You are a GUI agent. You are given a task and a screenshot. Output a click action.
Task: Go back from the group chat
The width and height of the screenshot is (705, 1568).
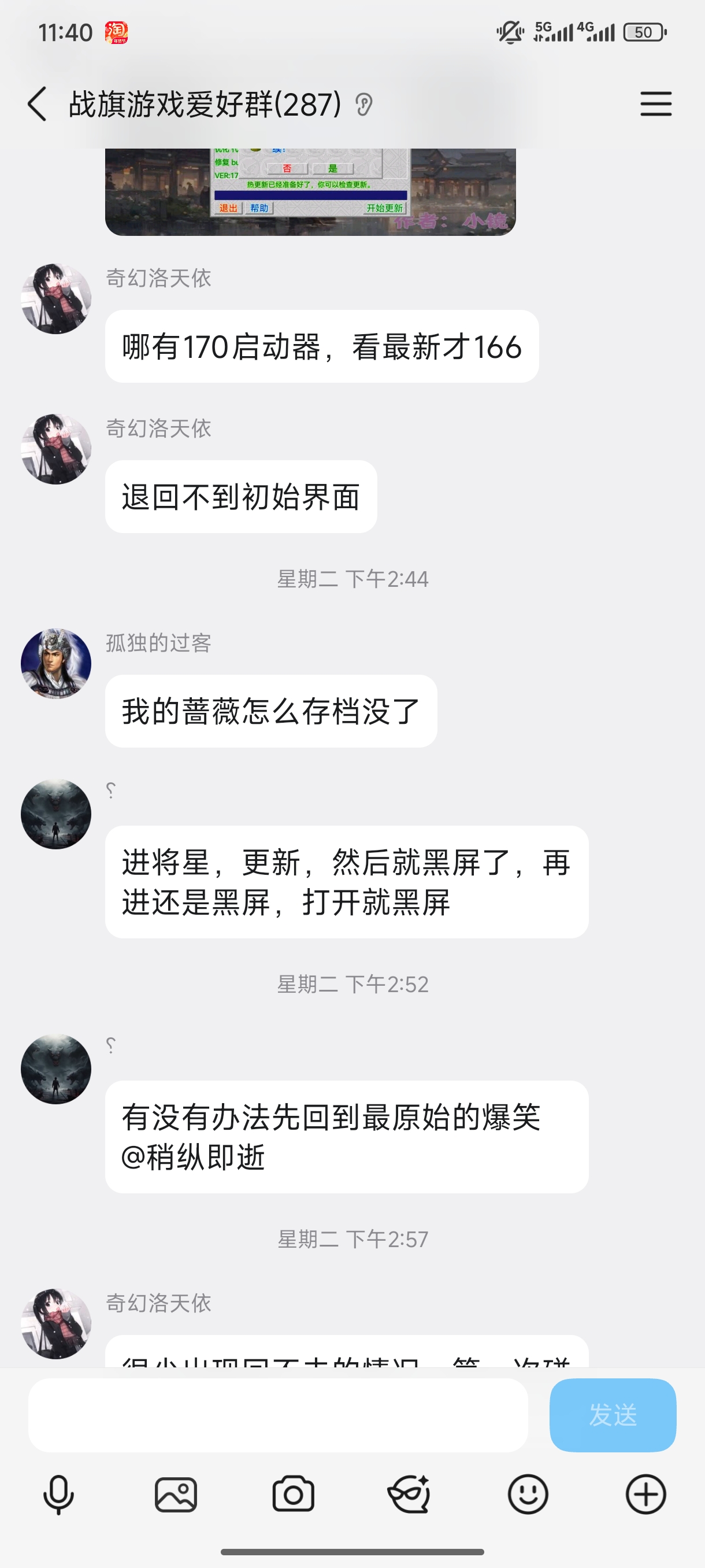point(38,104)
